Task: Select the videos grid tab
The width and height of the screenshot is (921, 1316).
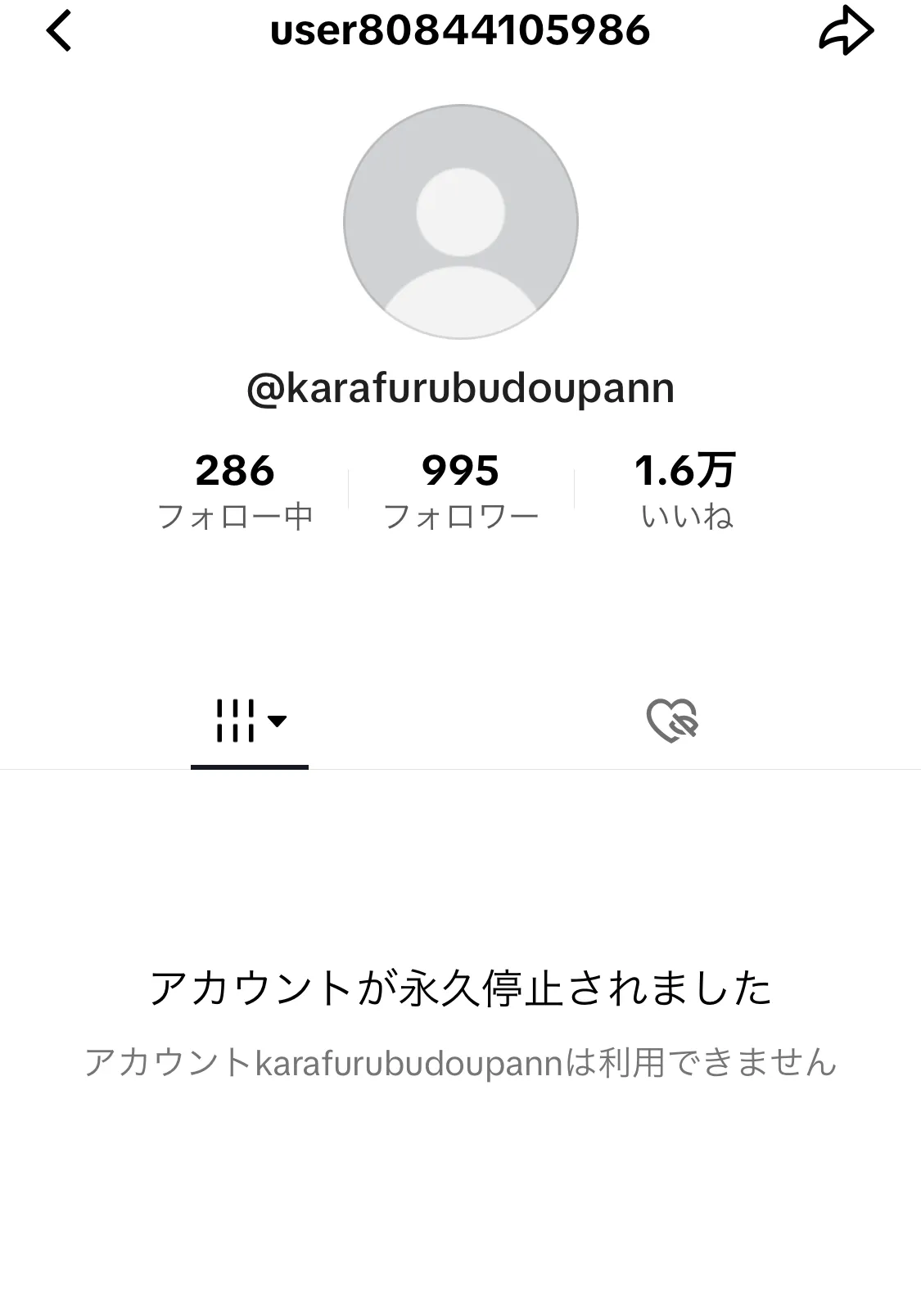Action: pyautogui.click(x=250, y=721)
